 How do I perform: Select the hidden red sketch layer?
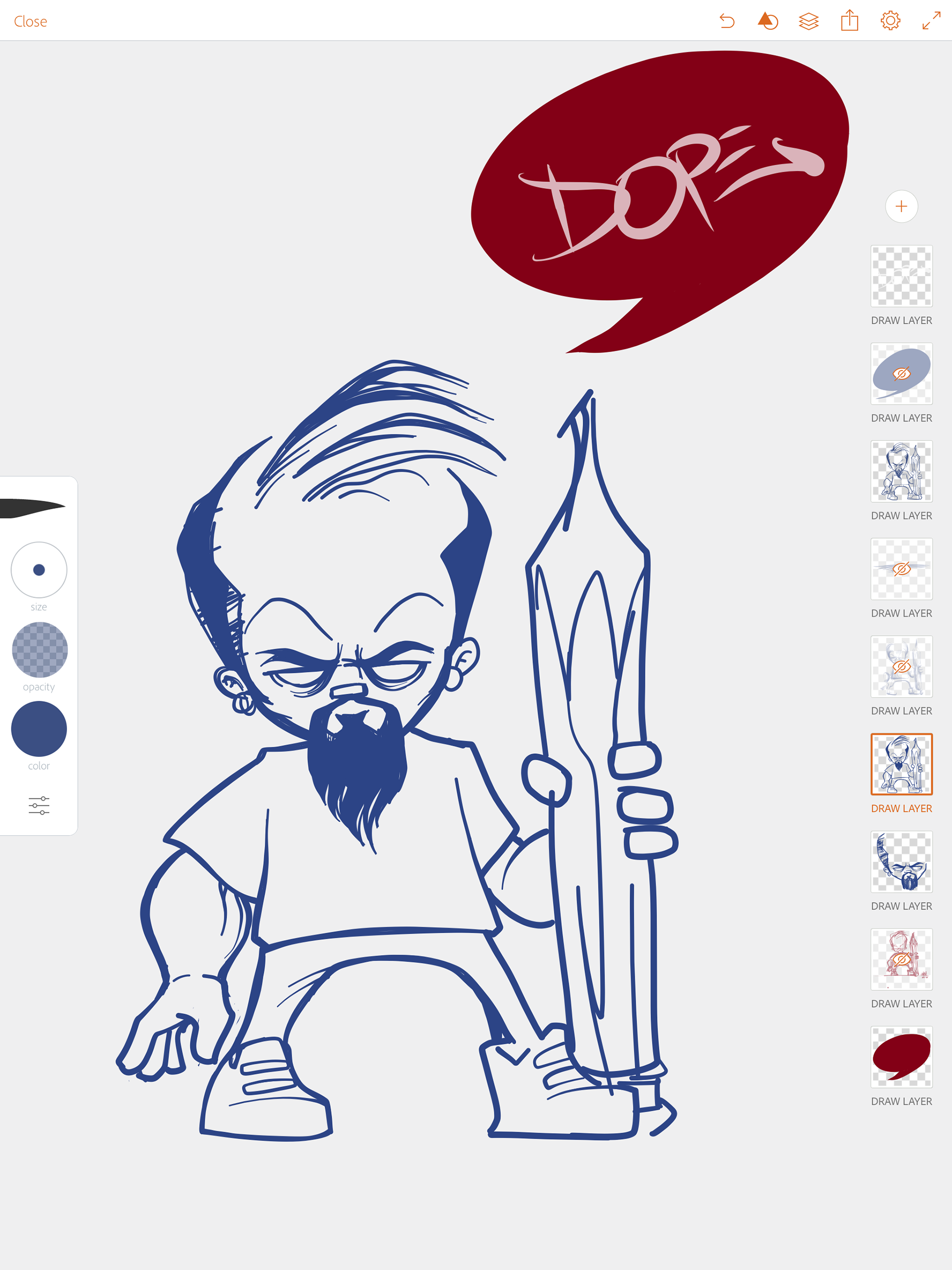tap(901, 959)
